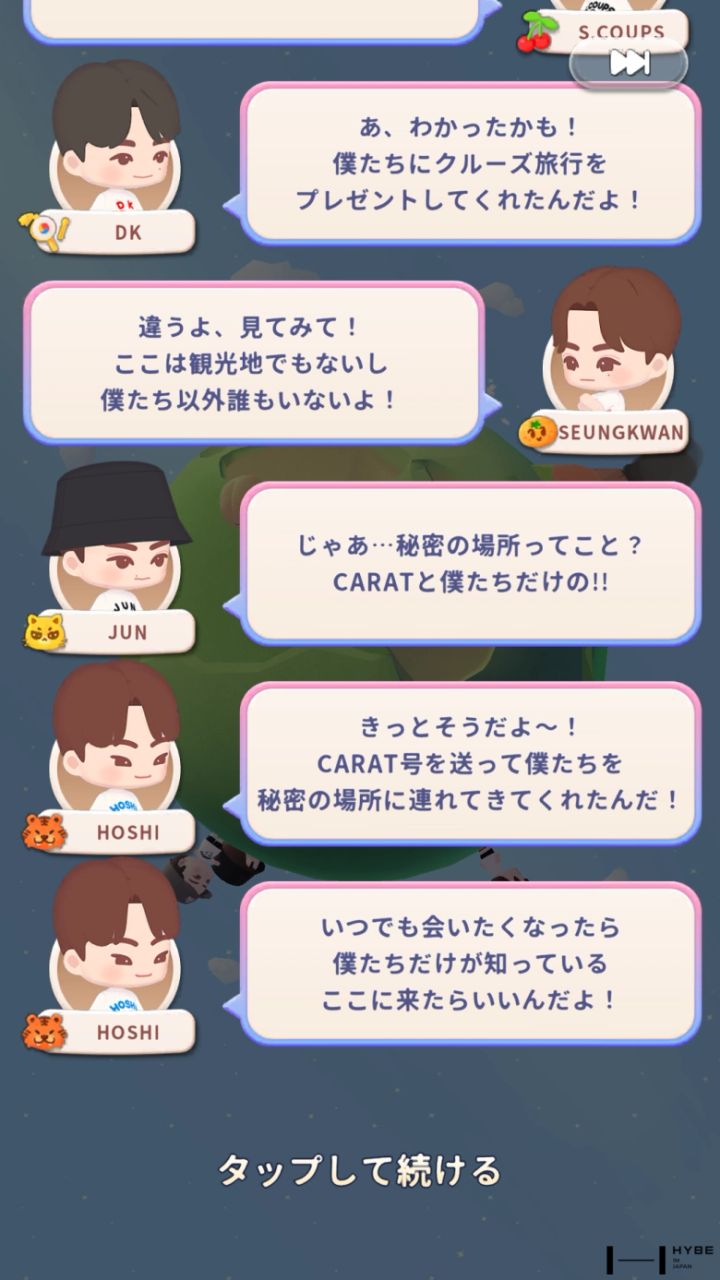Skip the dialogue with fast-forward button

629,63
